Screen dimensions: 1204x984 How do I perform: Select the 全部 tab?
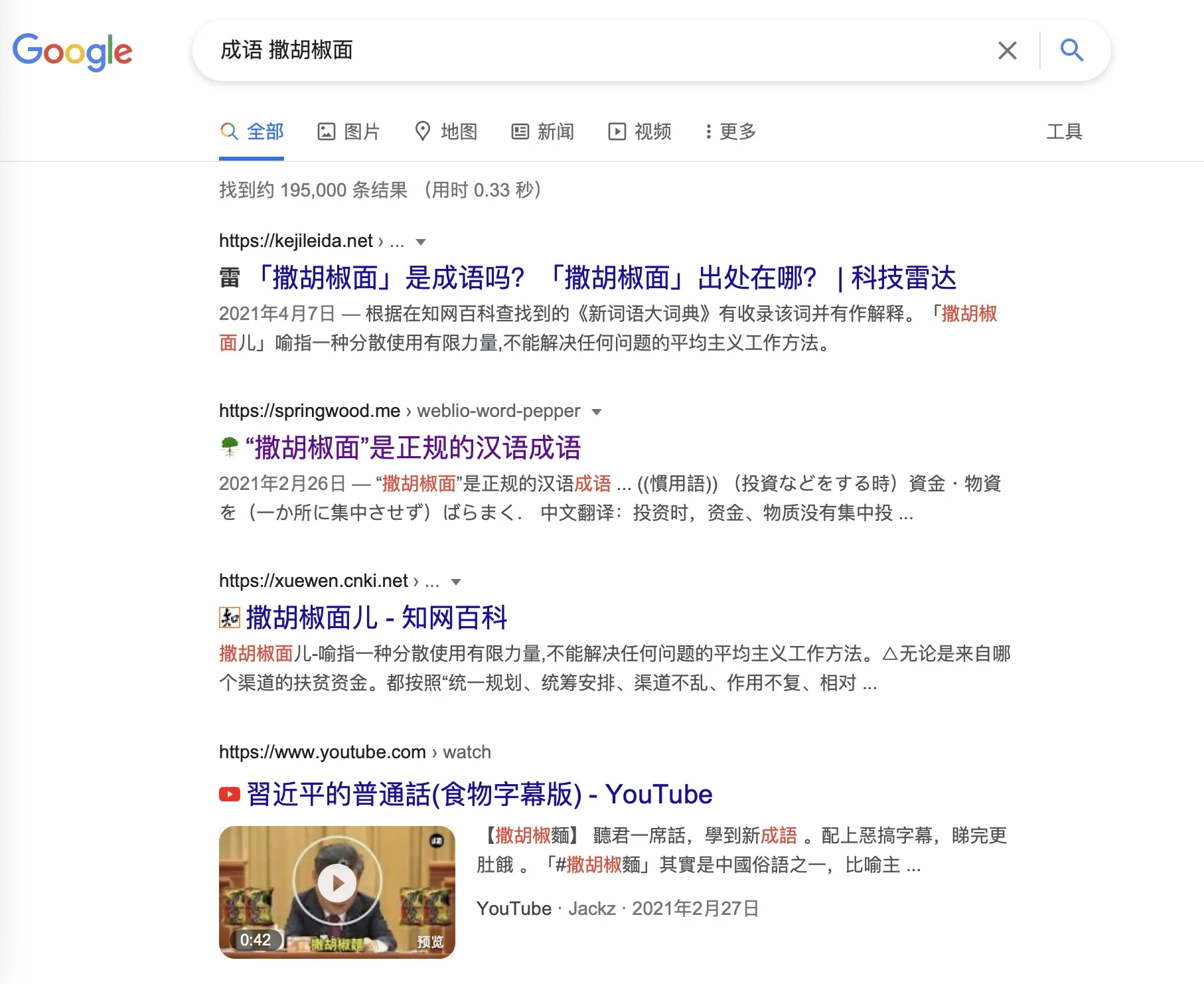[252, 131]
